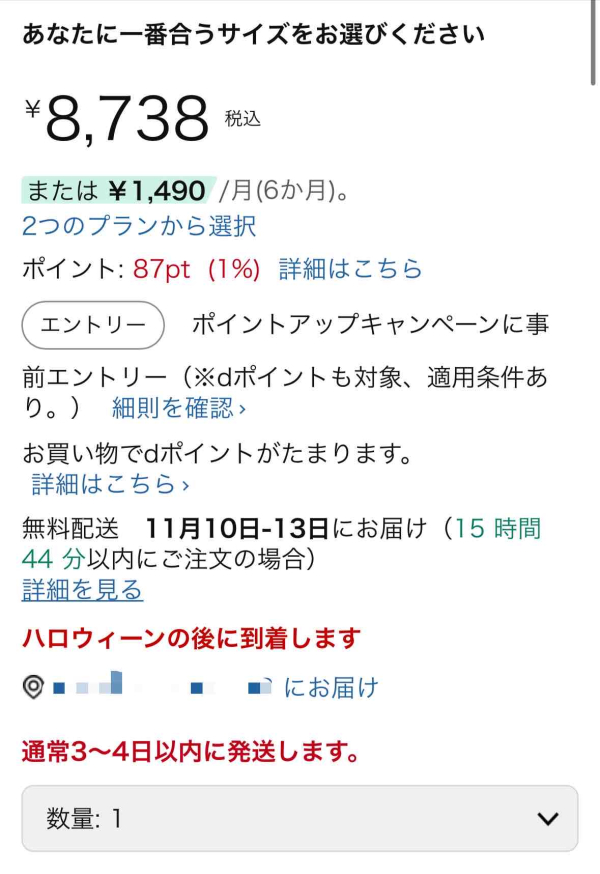Expand the 数量 quantity dropdown
This screenshot has height=874, width=600.
coord(300,819)
